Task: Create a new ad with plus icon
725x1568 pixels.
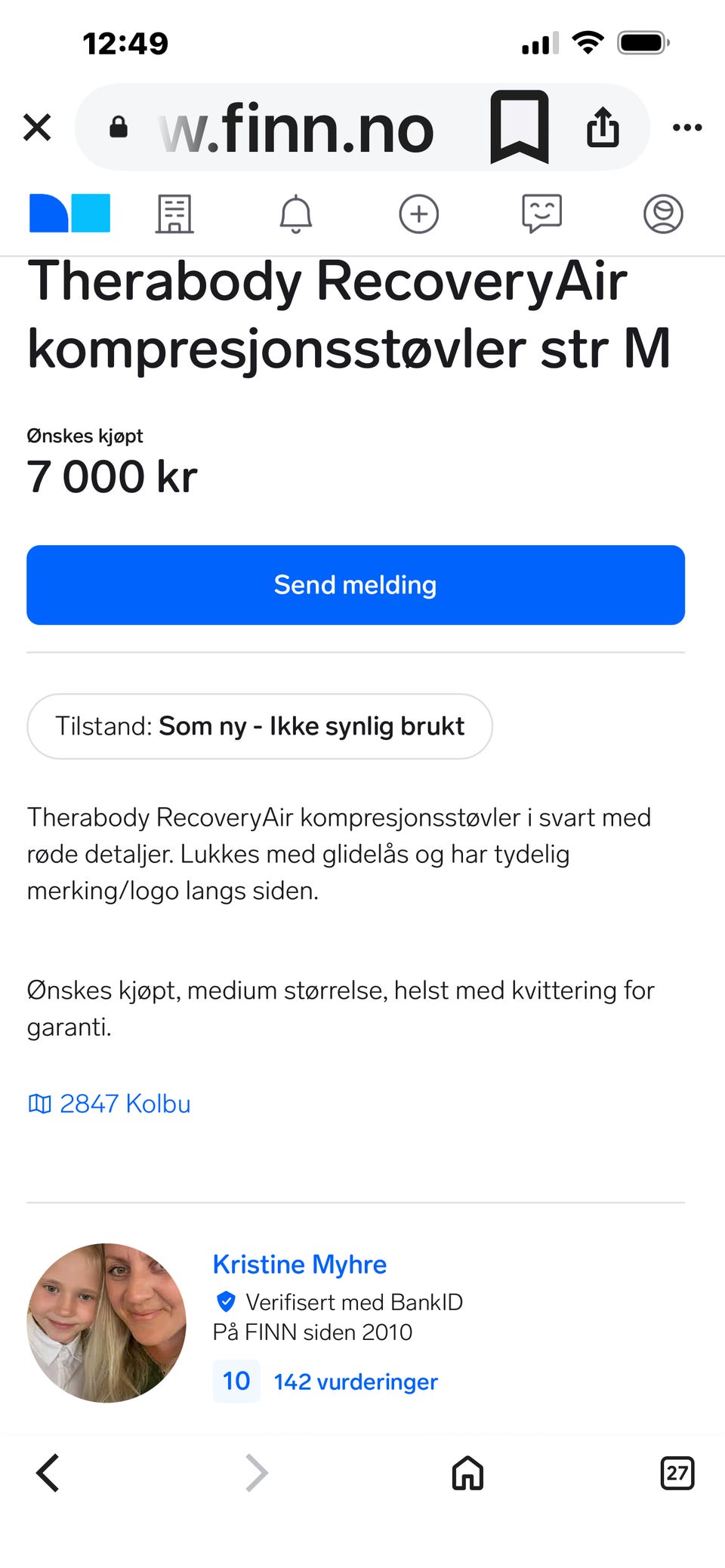Action: pos(419,214)
